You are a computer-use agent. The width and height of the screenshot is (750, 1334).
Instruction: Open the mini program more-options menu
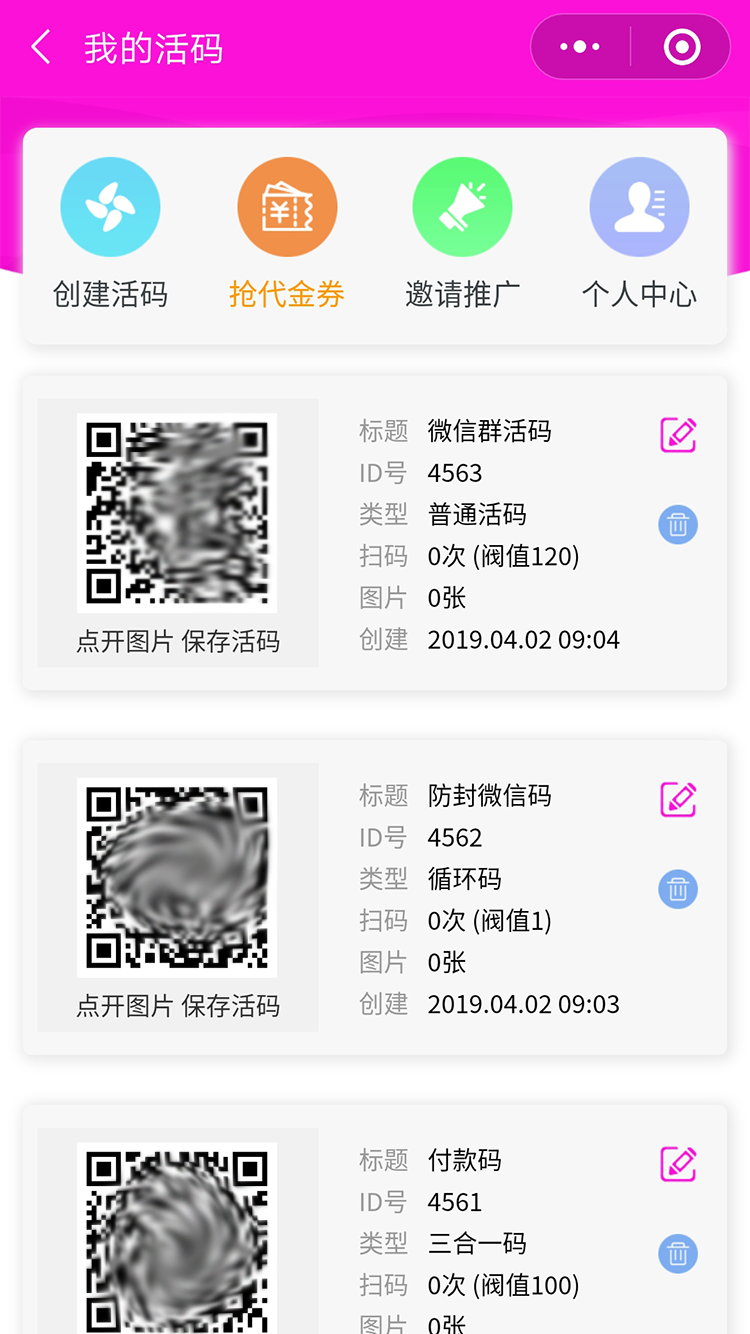580,47
